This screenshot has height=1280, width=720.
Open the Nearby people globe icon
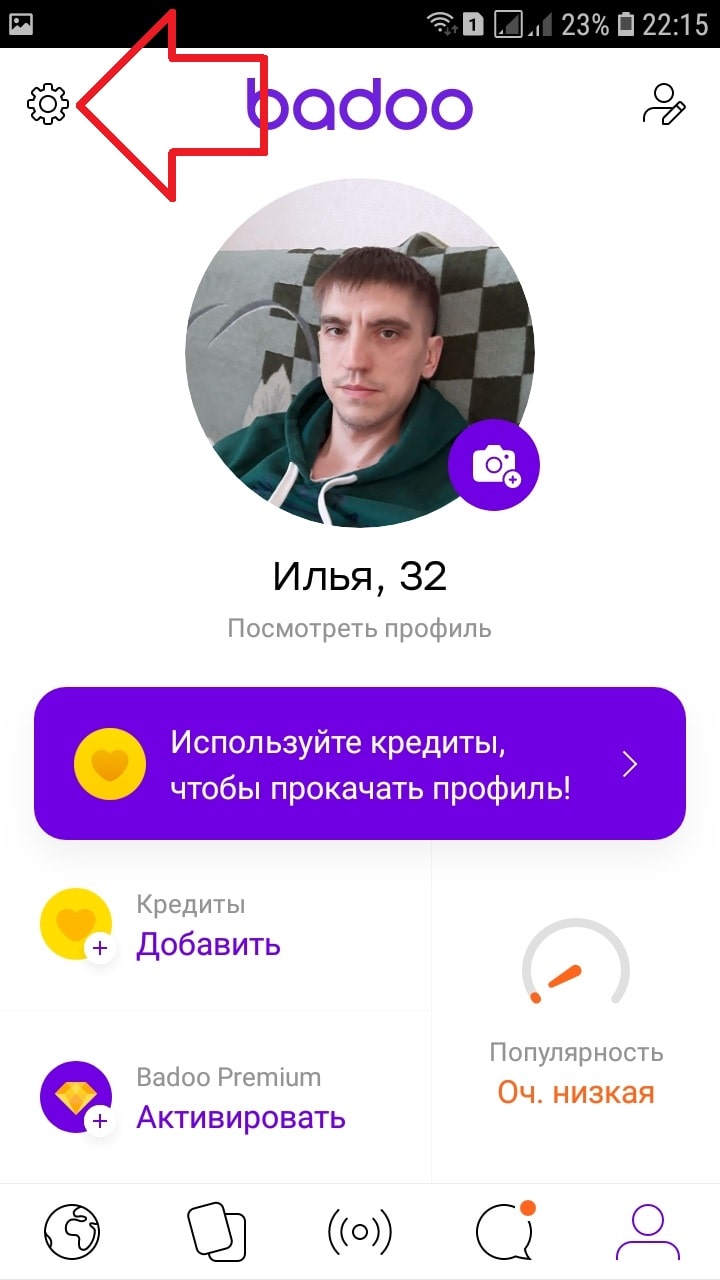point(72,1231)
